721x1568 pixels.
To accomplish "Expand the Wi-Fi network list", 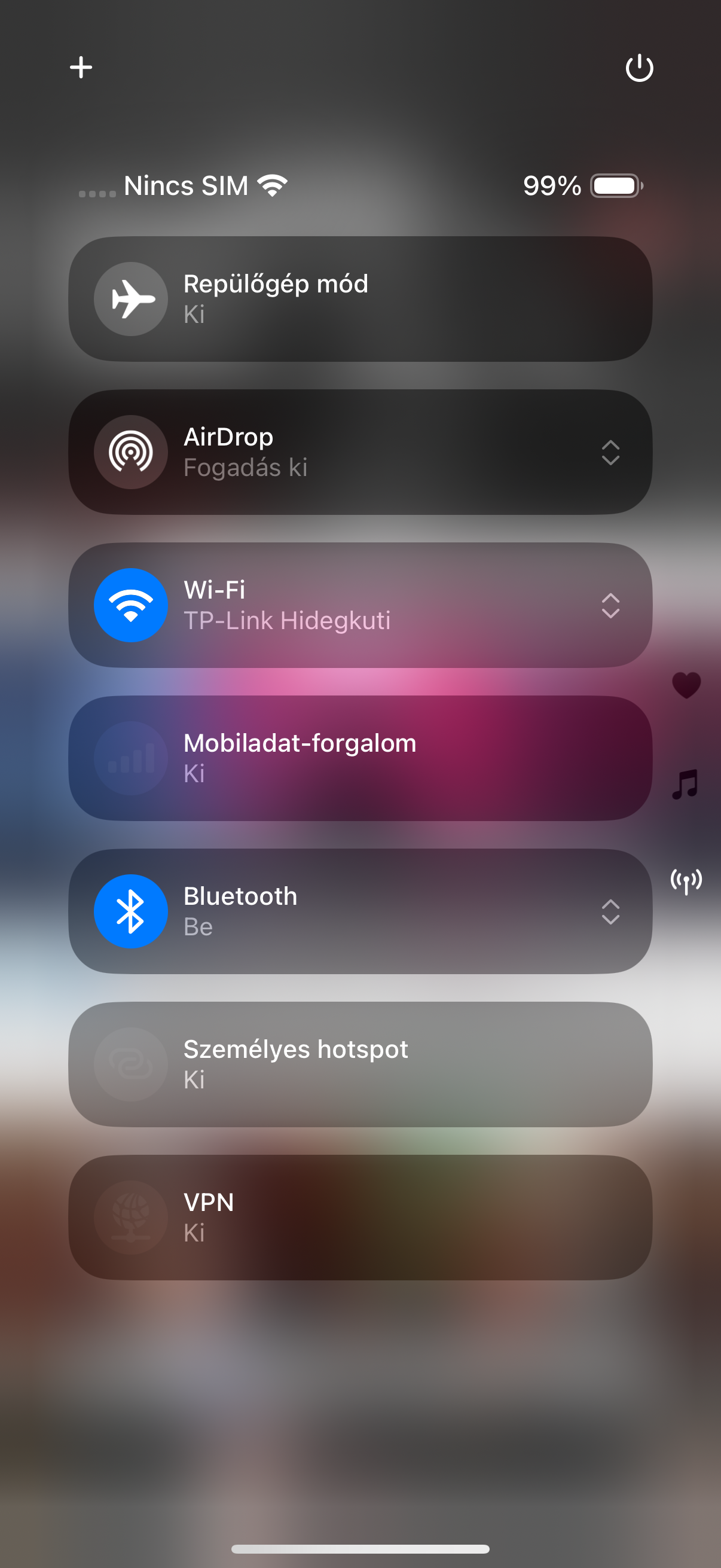I will (610, 606).
